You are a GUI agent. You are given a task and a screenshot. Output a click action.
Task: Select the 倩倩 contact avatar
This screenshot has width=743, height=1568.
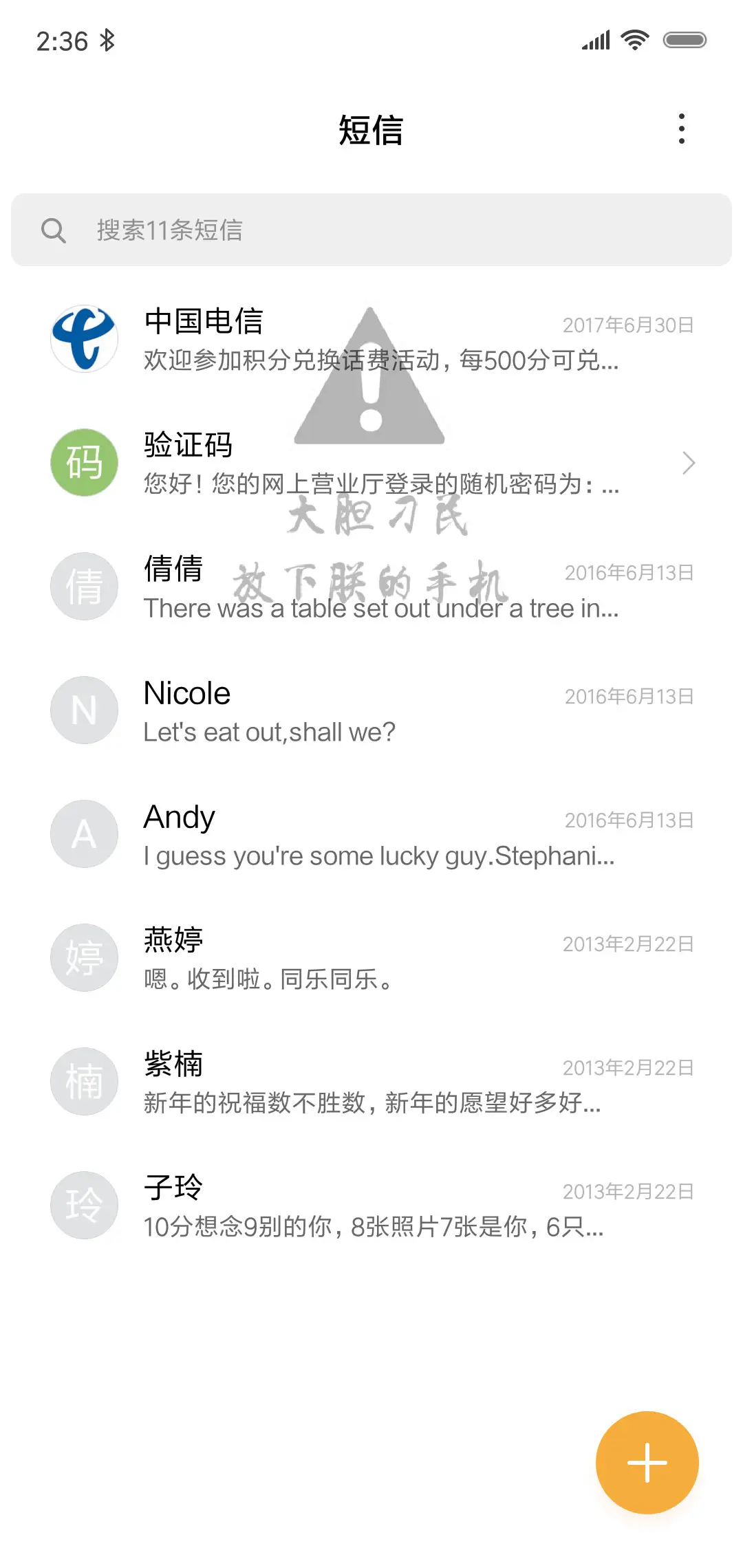click(84, 586)
